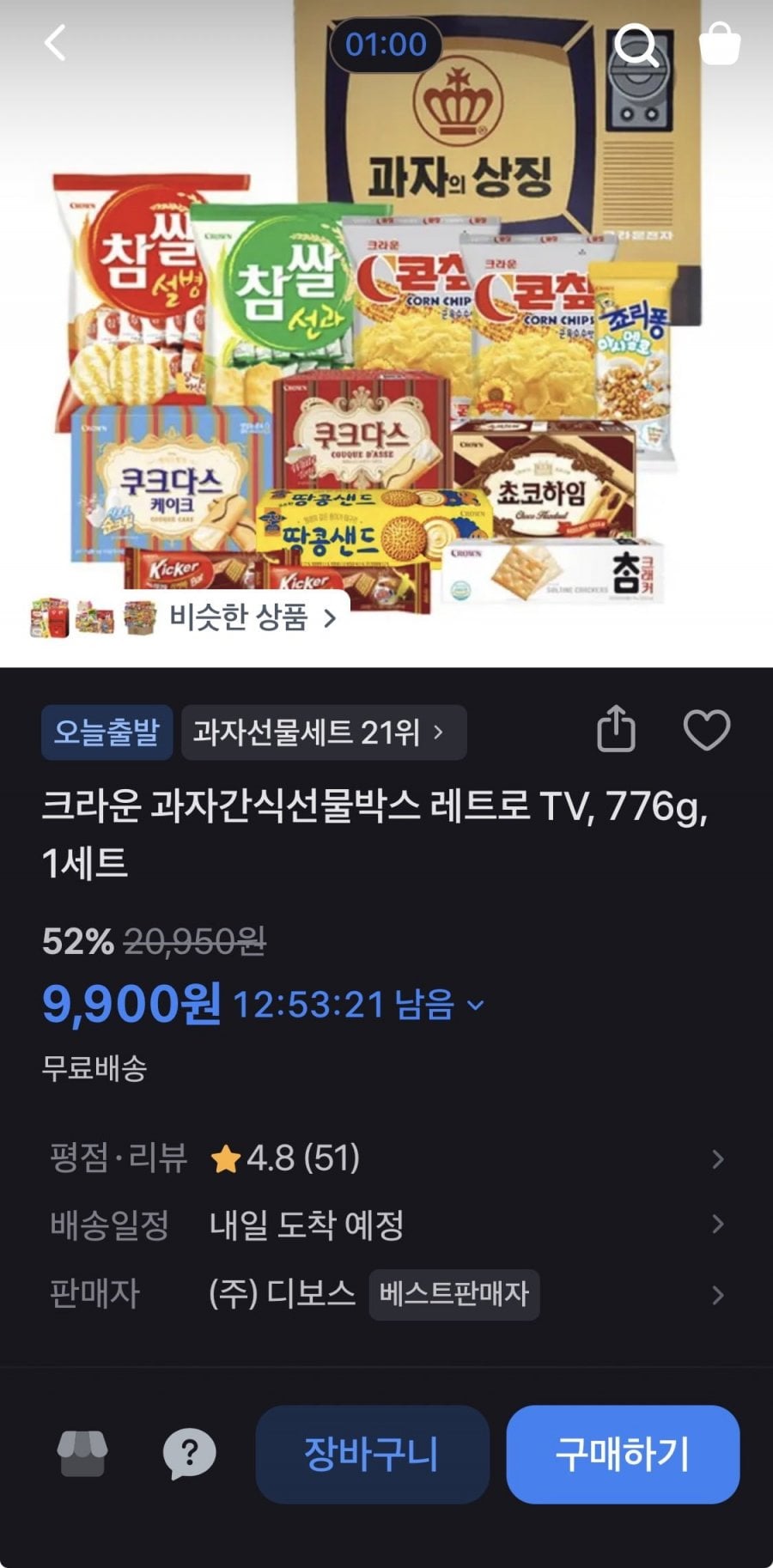Share this product
This screenshot has height=1568, width=773.
pos(616,730)
